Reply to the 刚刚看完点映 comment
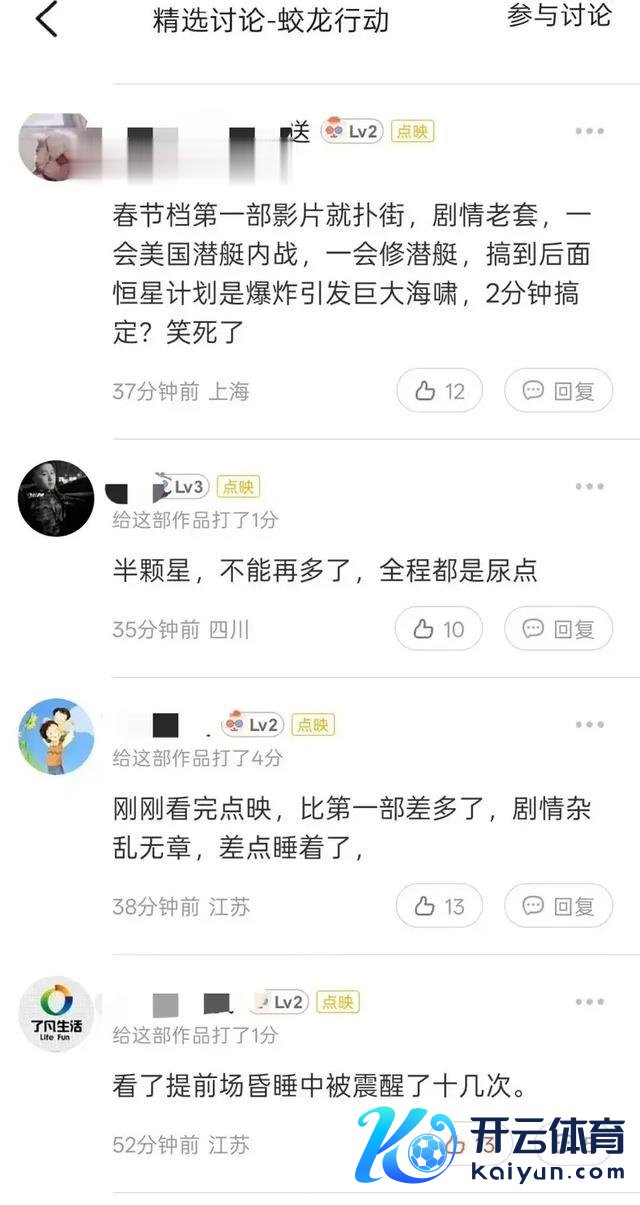The image size is (640, 1205). click(x=558, y=906)
